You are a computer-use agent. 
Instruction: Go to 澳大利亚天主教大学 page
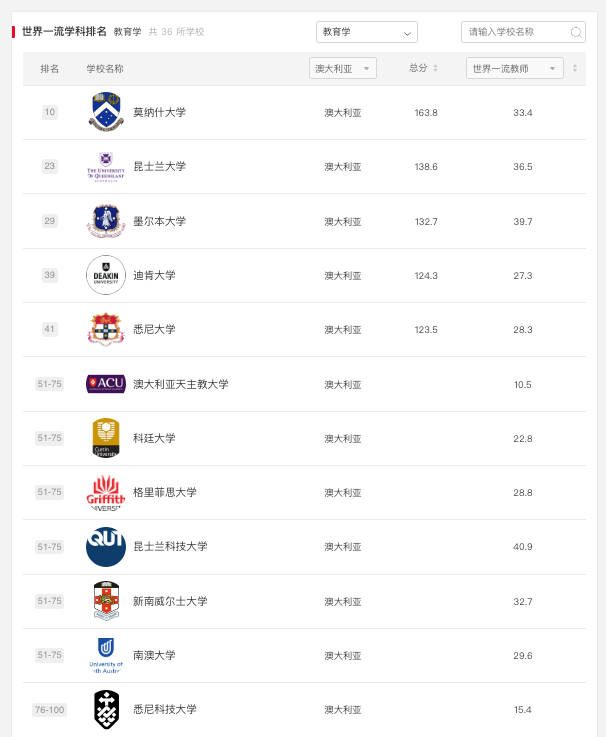[181, 385]
